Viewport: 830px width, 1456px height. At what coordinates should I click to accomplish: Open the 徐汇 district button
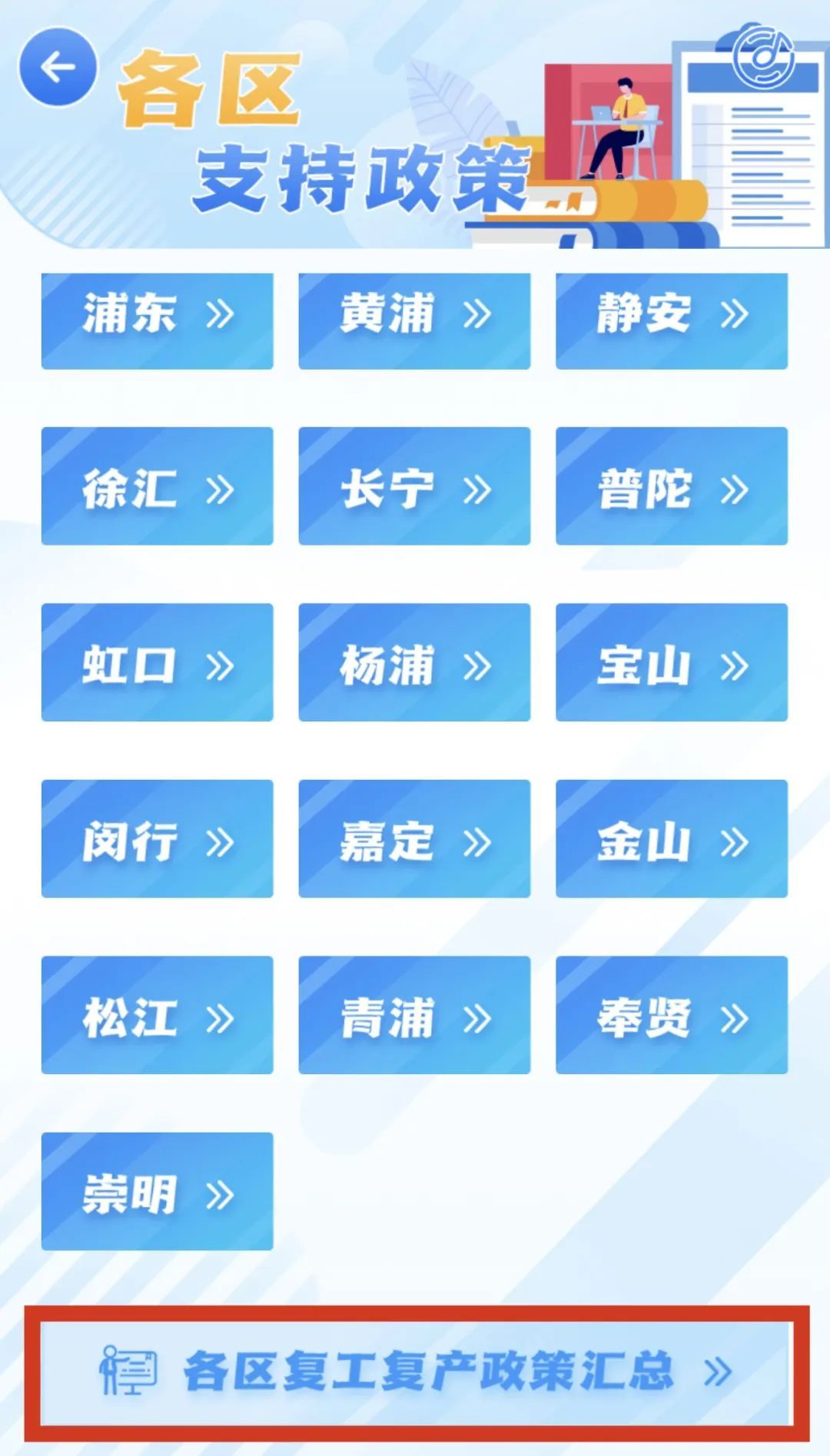click(157, 486)
